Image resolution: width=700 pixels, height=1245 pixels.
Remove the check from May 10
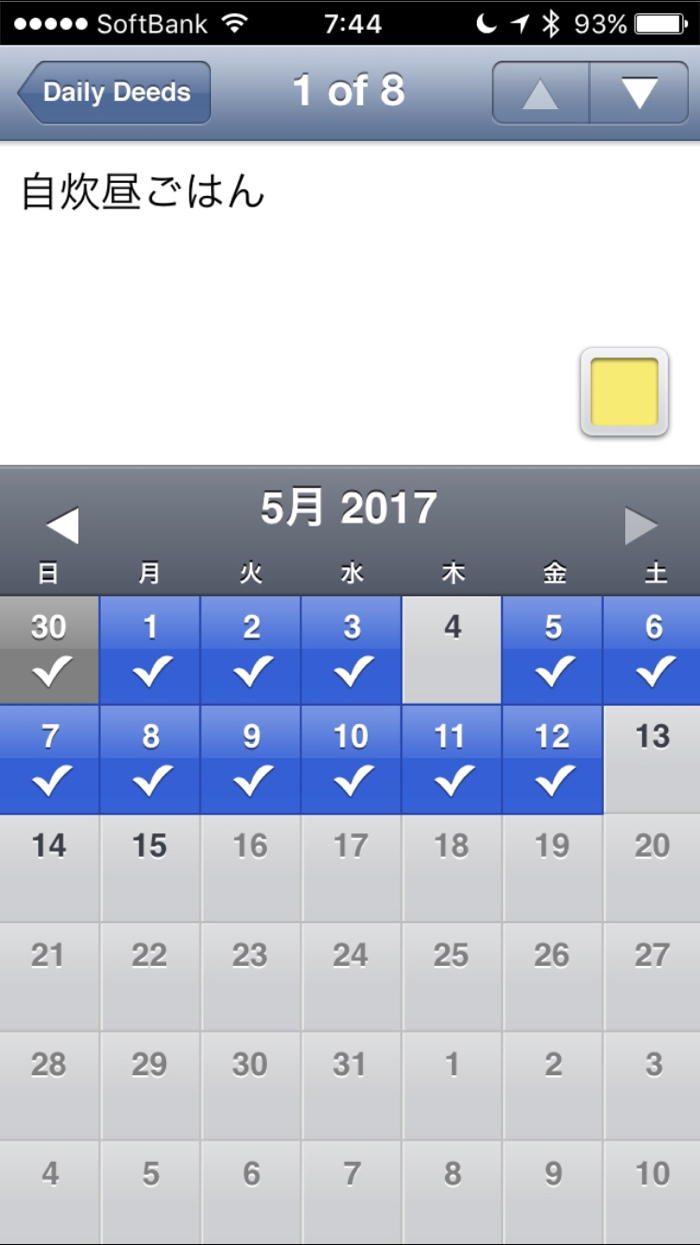coord(351,759)
